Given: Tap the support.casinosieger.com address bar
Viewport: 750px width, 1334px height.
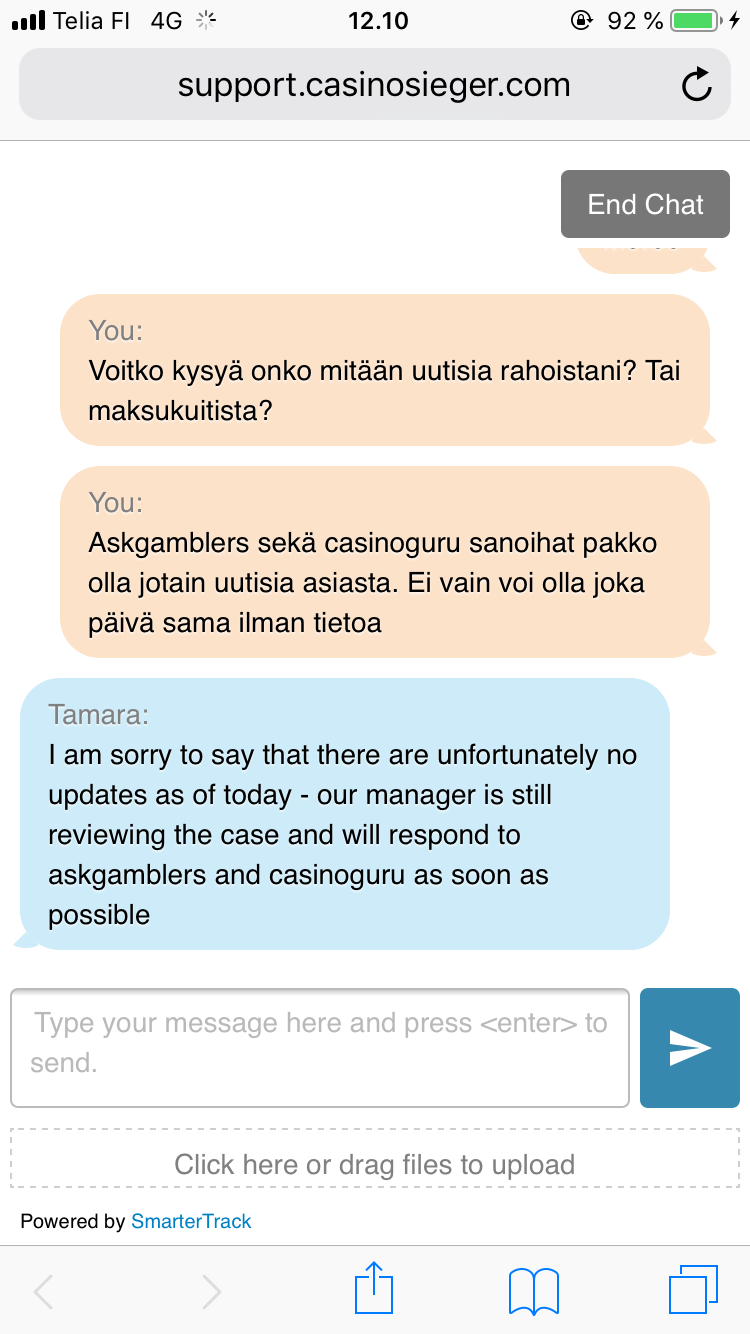Looking at the screenshot, I should tap(374, 86).
